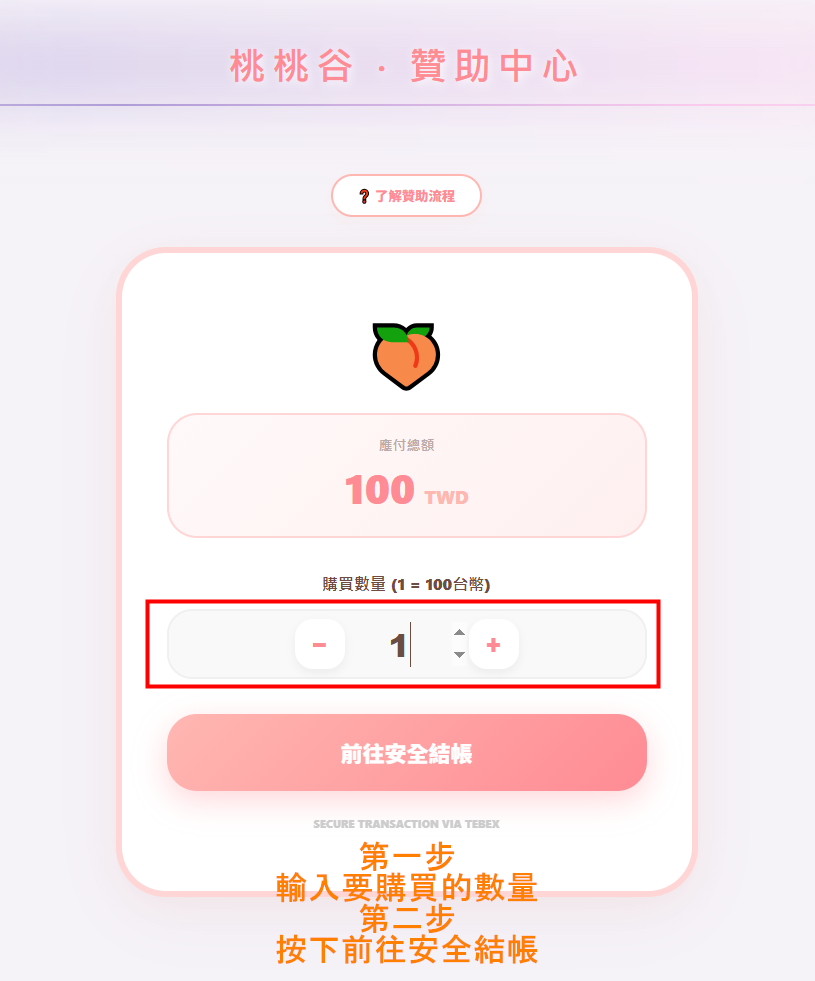Select the peach emblem above the price card
Image resolution: width=815 pixels, height=981 pixels.
pyautogui.click(x=406, y=356)
